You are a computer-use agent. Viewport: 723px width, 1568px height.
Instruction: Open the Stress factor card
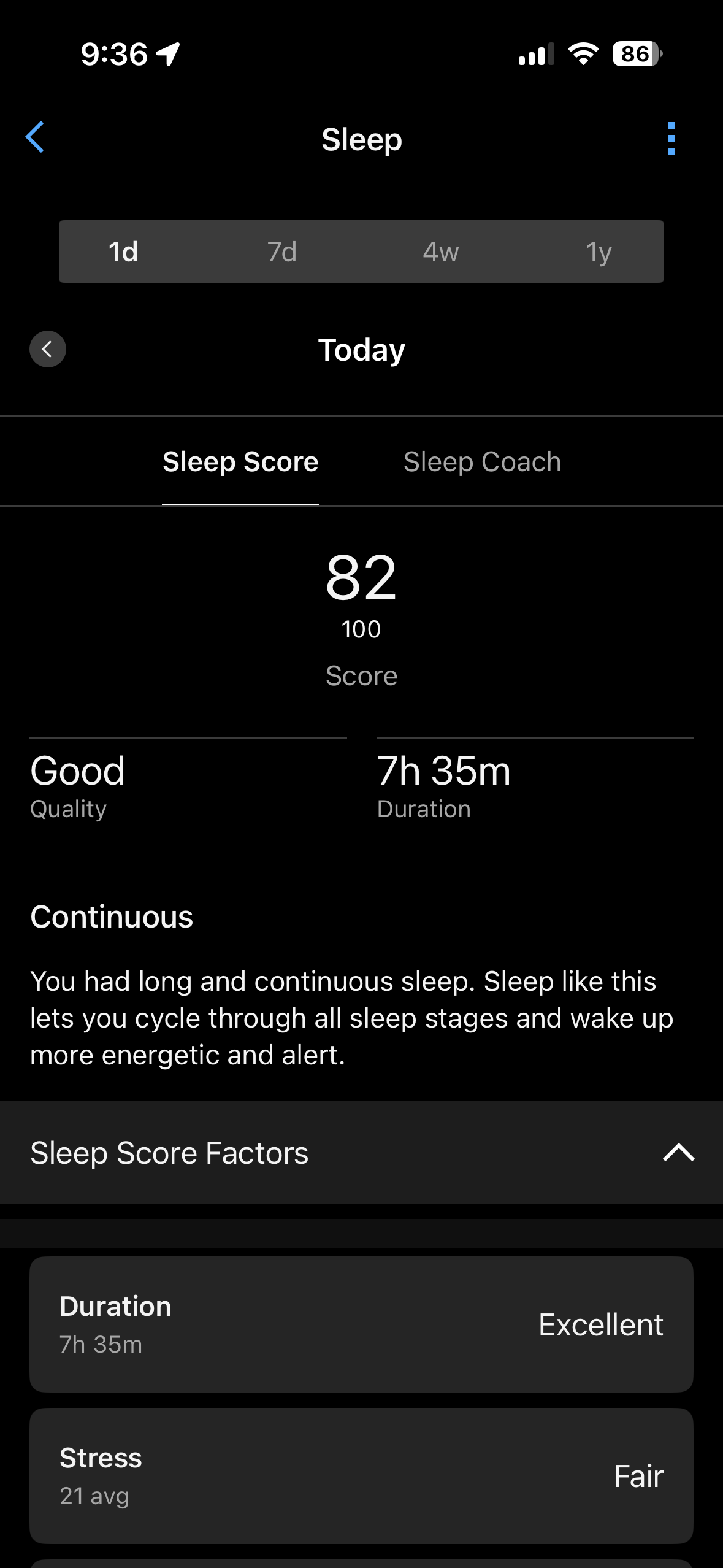[361, 1475]
